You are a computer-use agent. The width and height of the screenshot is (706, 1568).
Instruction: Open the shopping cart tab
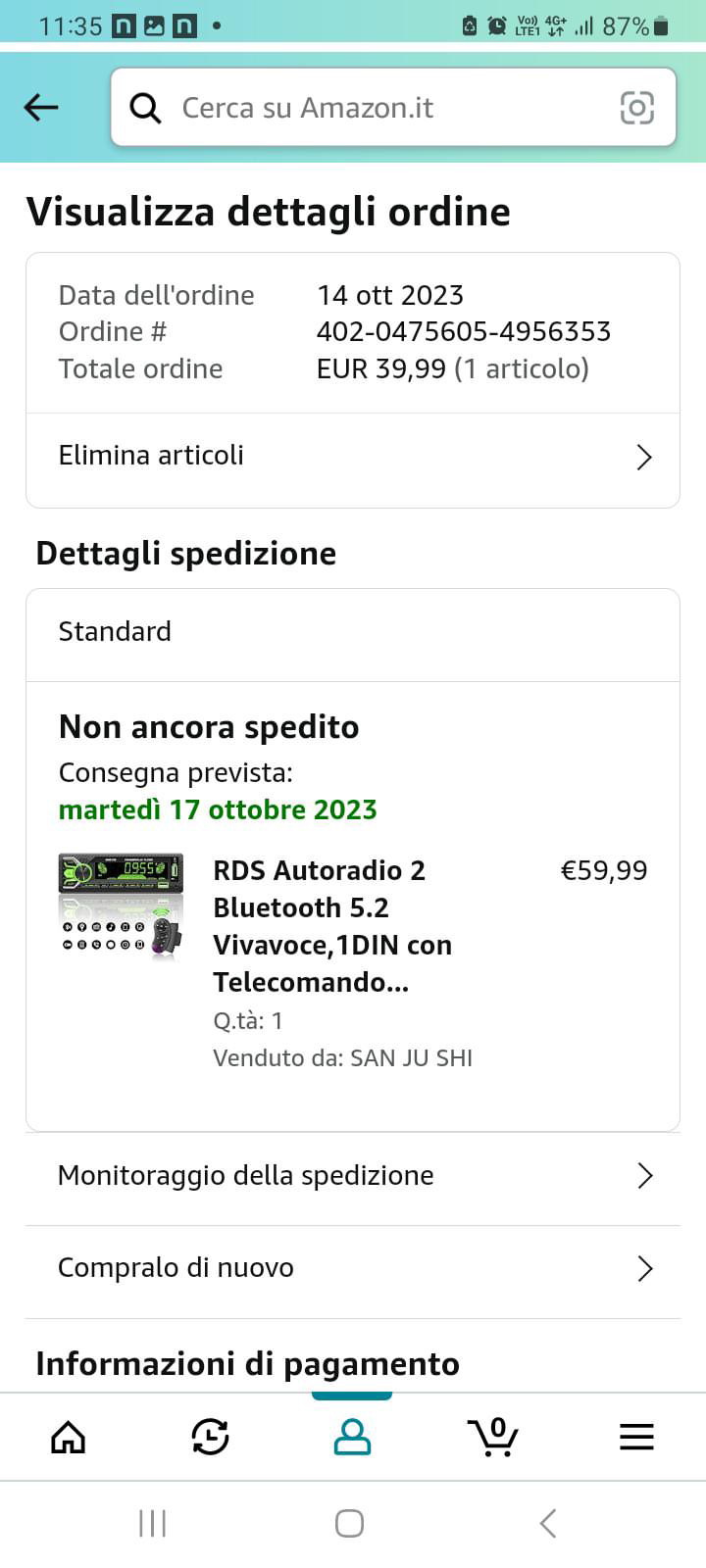493,1437
